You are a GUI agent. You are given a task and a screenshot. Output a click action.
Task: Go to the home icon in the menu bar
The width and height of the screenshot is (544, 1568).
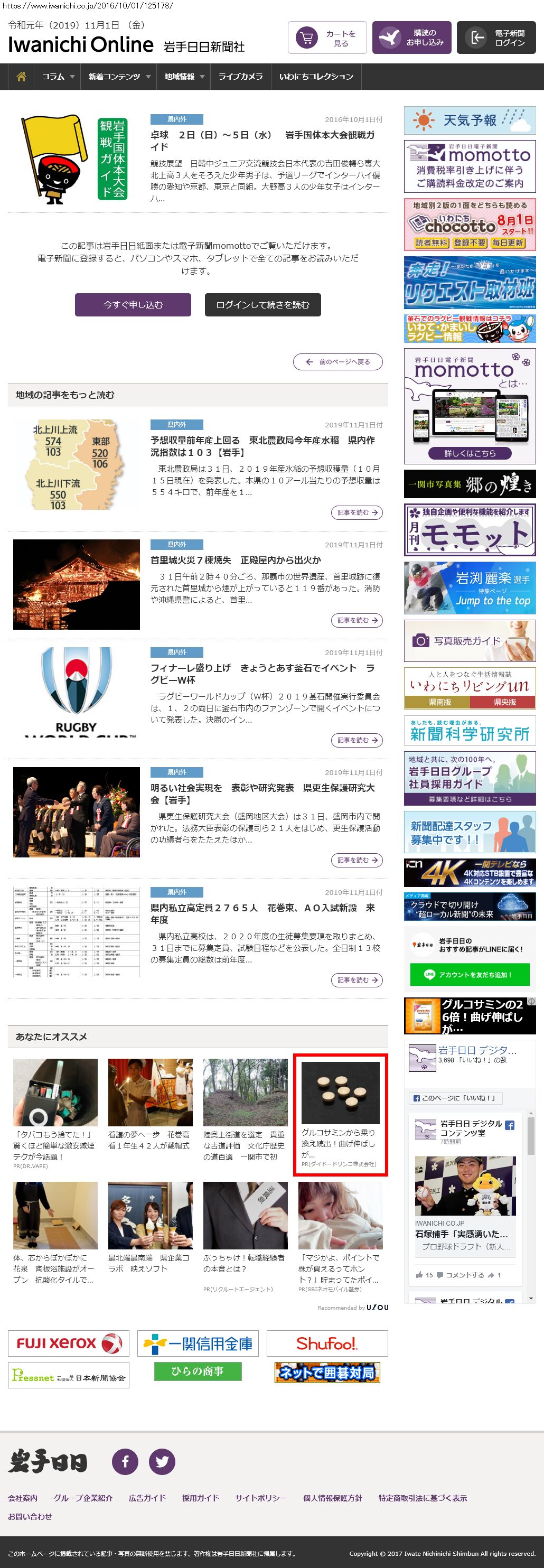click(21, 77)
